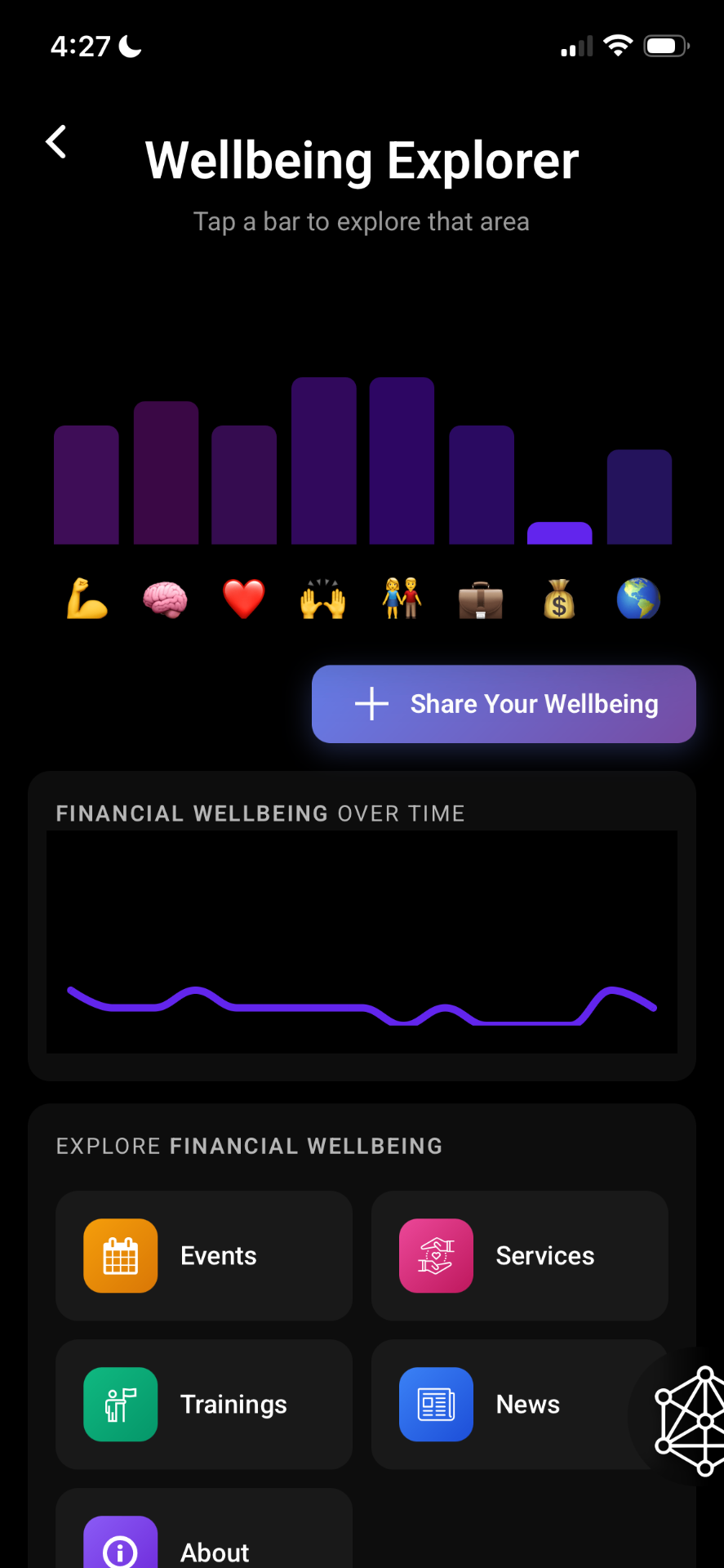
Task: Open Events via the orange calendar icon
Action: 120,1255
